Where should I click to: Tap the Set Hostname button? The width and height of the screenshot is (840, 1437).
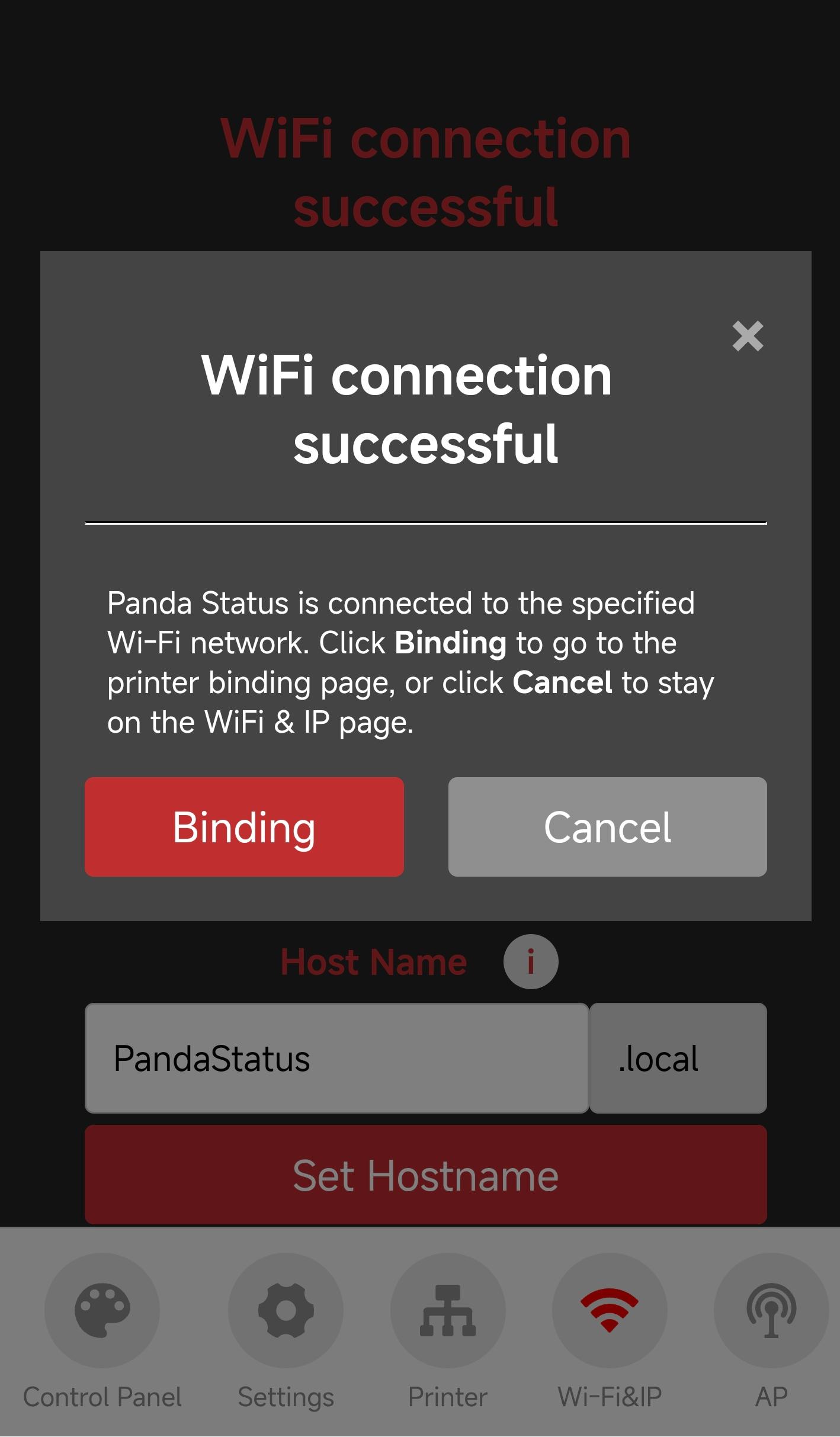(425, 1175)
